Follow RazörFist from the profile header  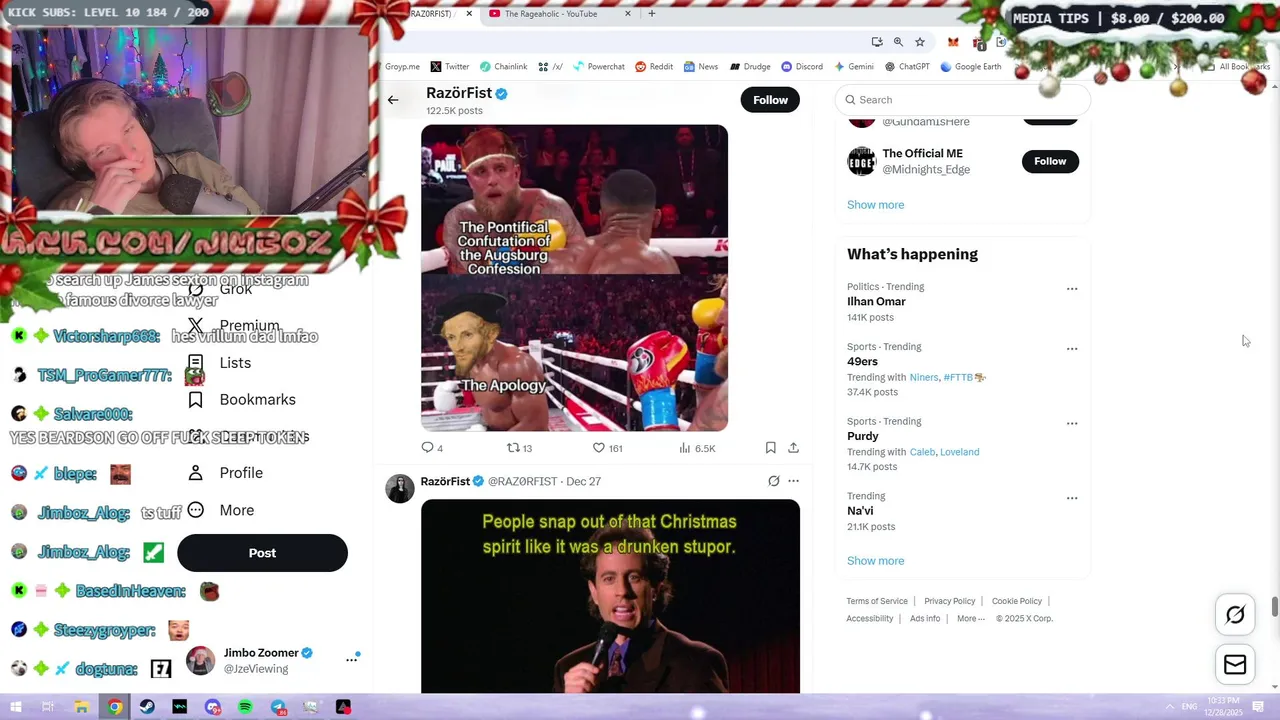click(770, 100)
